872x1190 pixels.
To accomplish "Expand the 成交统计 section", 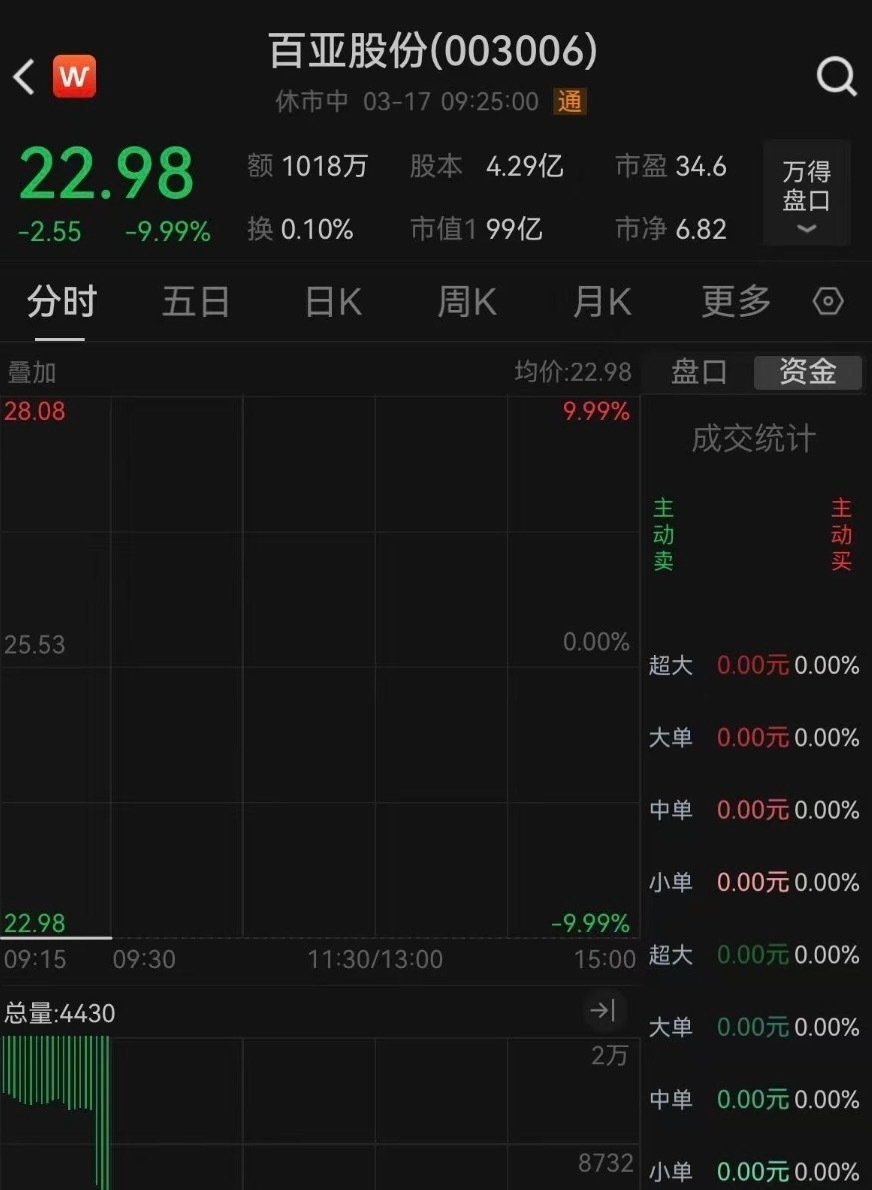I will tap(753, 438).
